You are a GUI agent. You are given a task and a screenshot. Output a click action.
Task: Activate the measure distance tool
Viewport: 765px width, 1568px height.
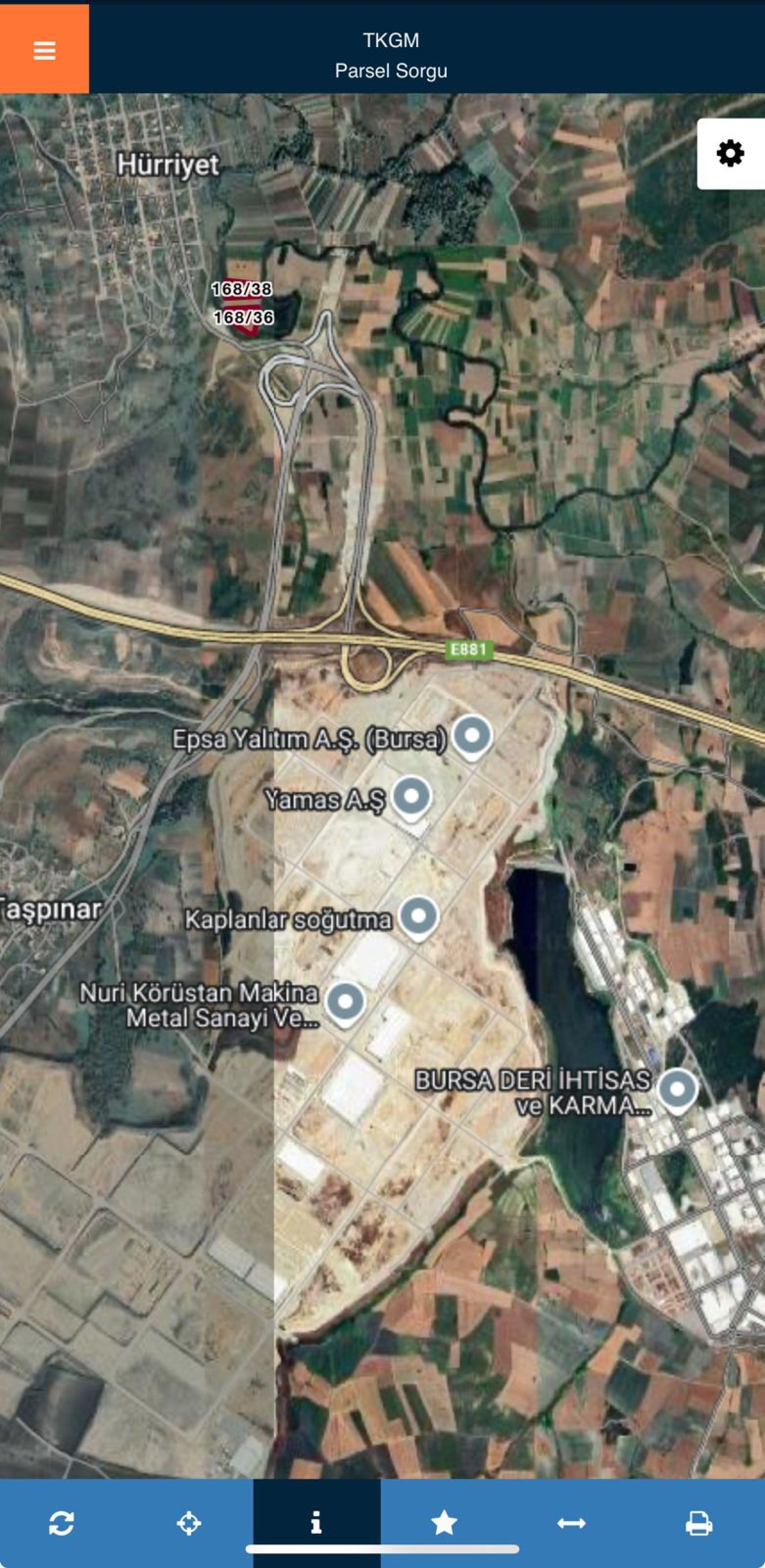click(x=571, y=1523)
